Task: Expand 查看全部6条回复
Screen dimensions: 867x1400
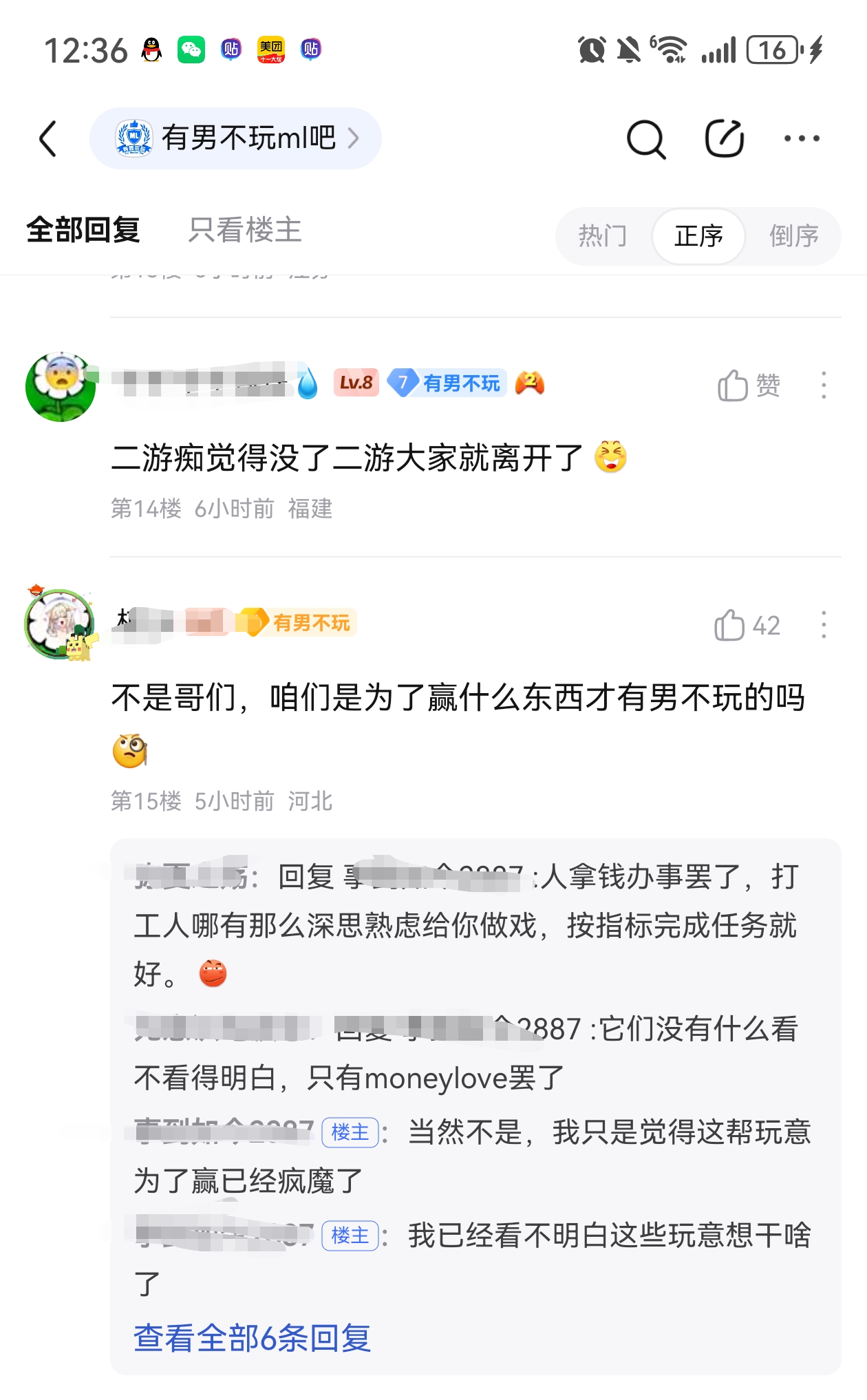Action: click(252, 1338)
